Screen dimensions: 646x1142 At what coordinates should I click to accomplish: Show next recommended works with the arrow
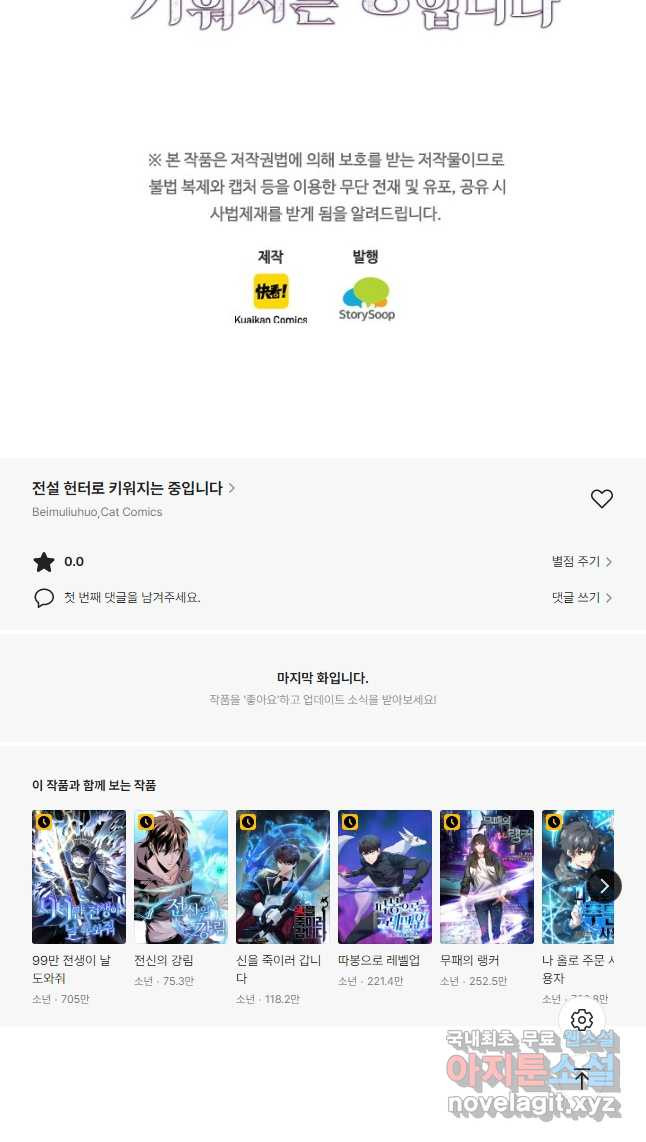point(603,886)
